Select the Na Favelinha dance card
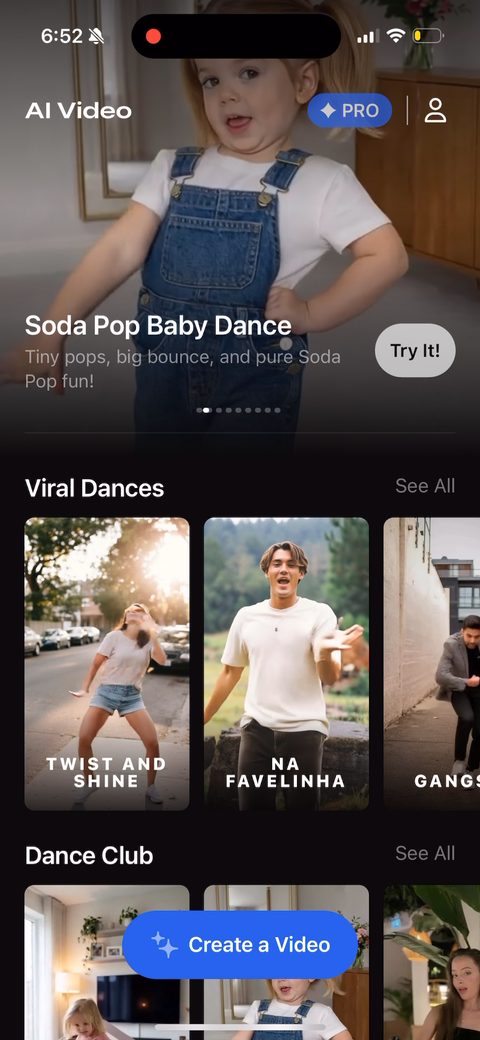This screenshot has height=1040, width=480. click(286, 664)
